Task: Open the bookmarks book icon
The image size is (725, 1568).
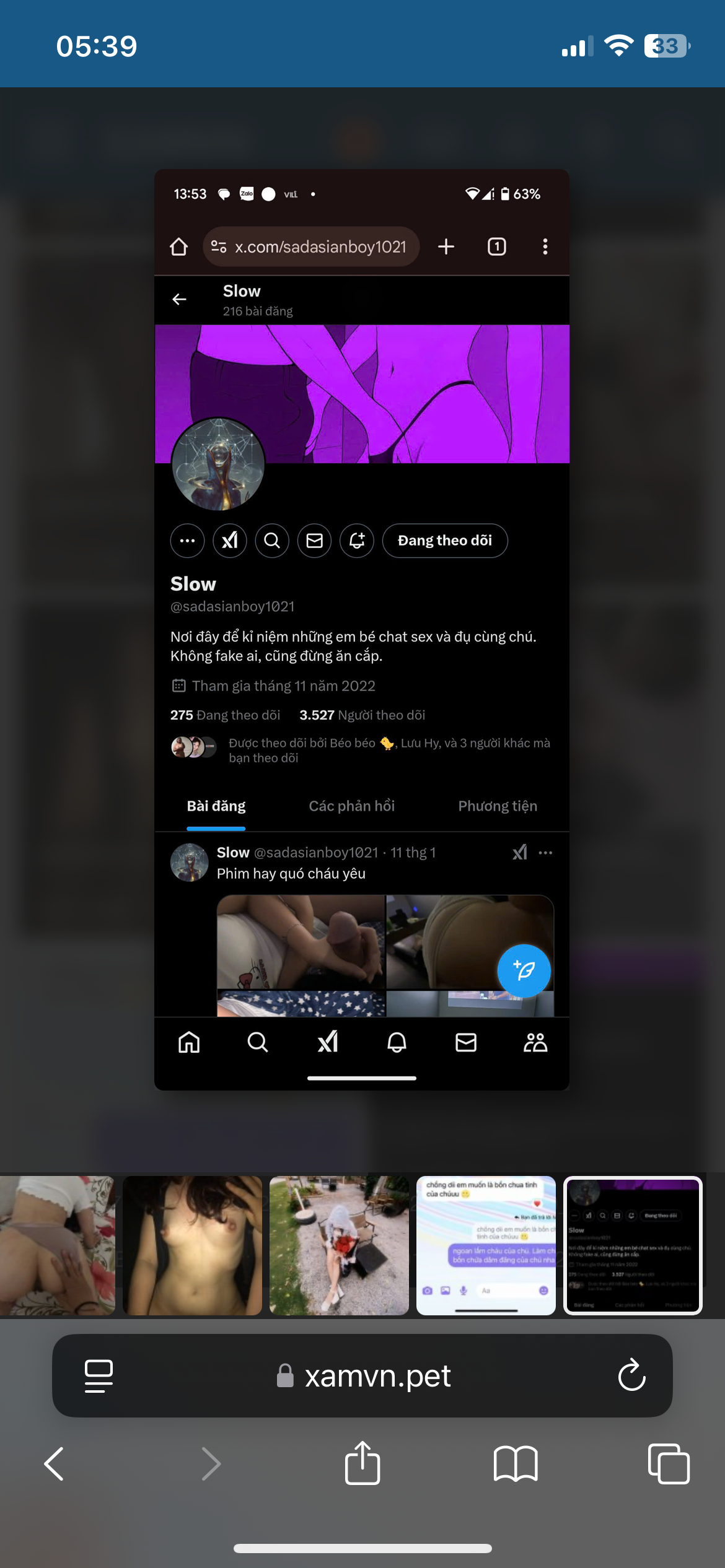Action: 515,1464
